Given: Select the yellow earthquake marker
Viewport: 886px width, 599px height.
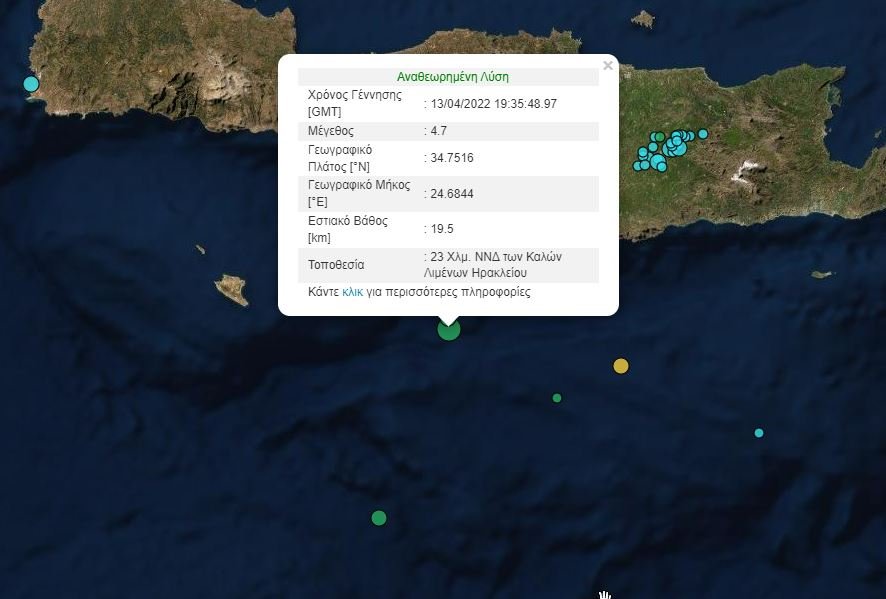Looking at the screenshot, I should (x=621, y=366).
